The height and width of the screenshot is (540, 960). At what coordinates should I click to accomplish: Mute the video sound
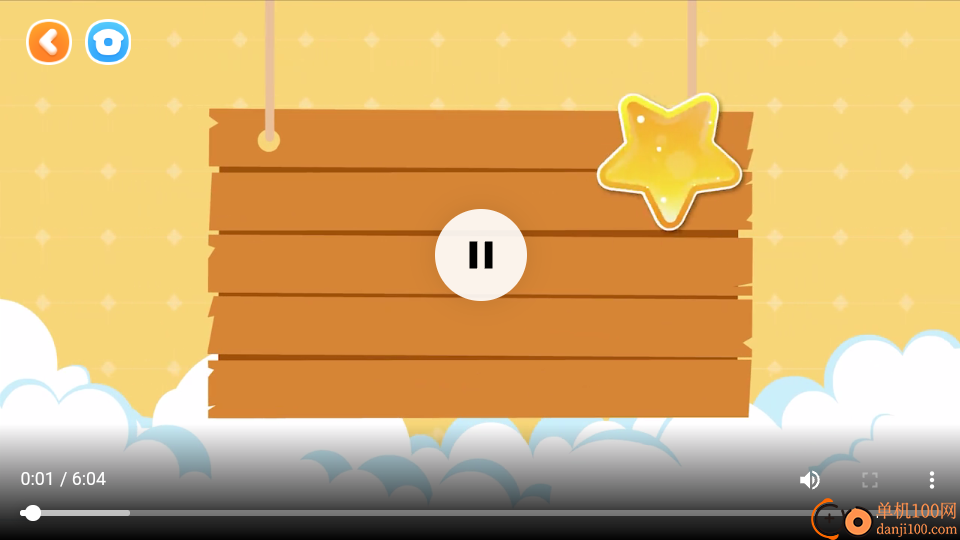tap(809, 480)
